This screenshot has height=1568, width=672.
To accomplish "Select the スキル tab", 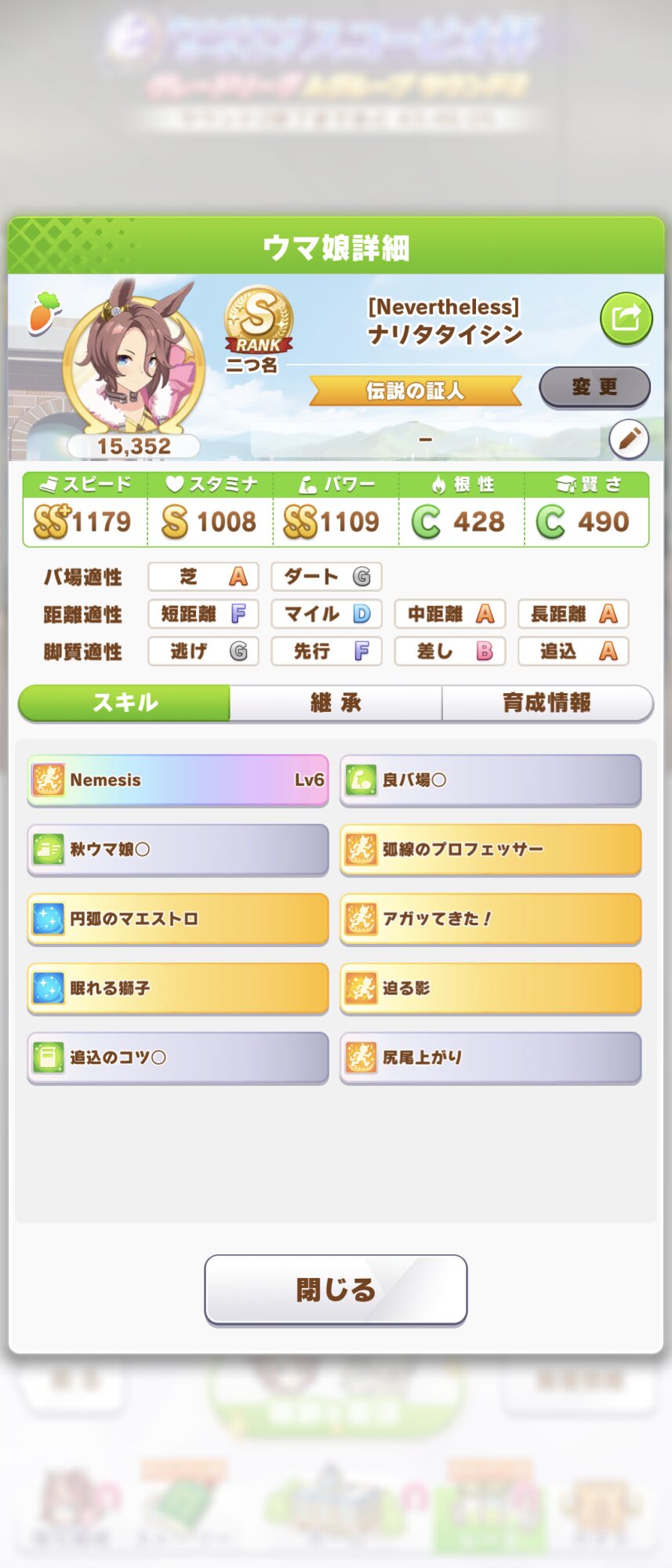I will (125, 702).
